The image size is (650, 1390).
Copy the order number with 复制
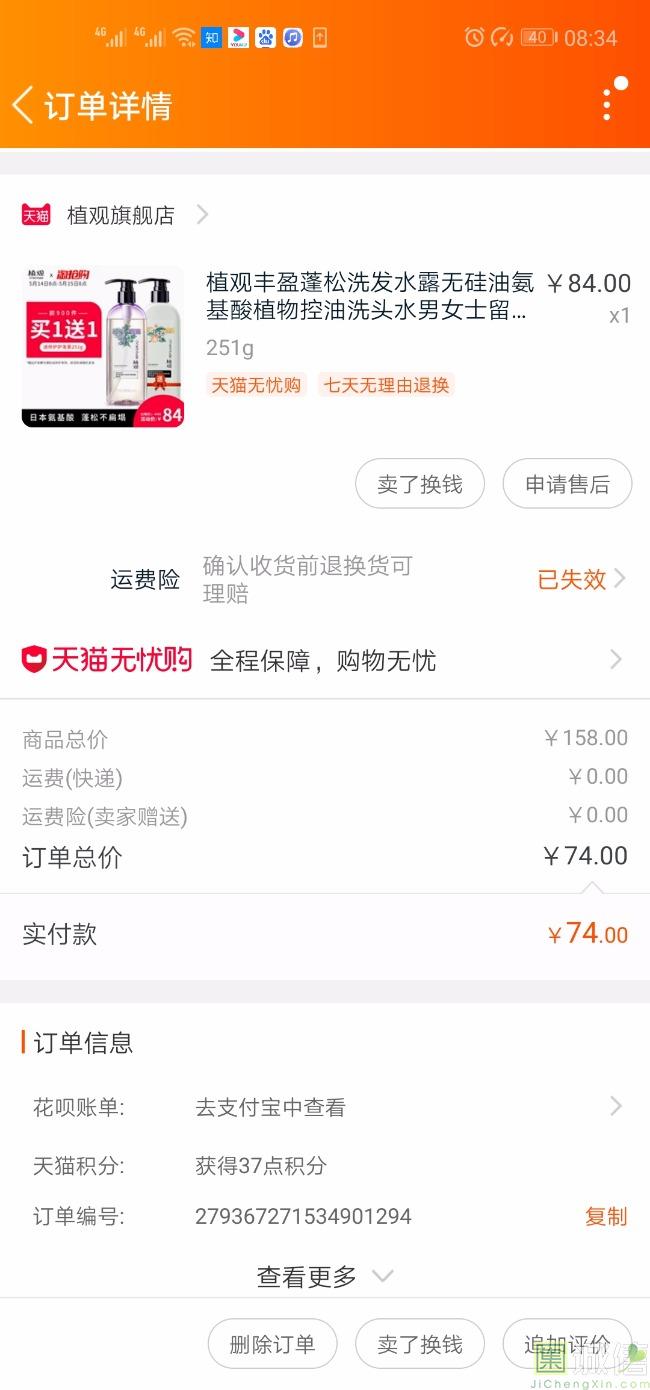click(606, 1216)
